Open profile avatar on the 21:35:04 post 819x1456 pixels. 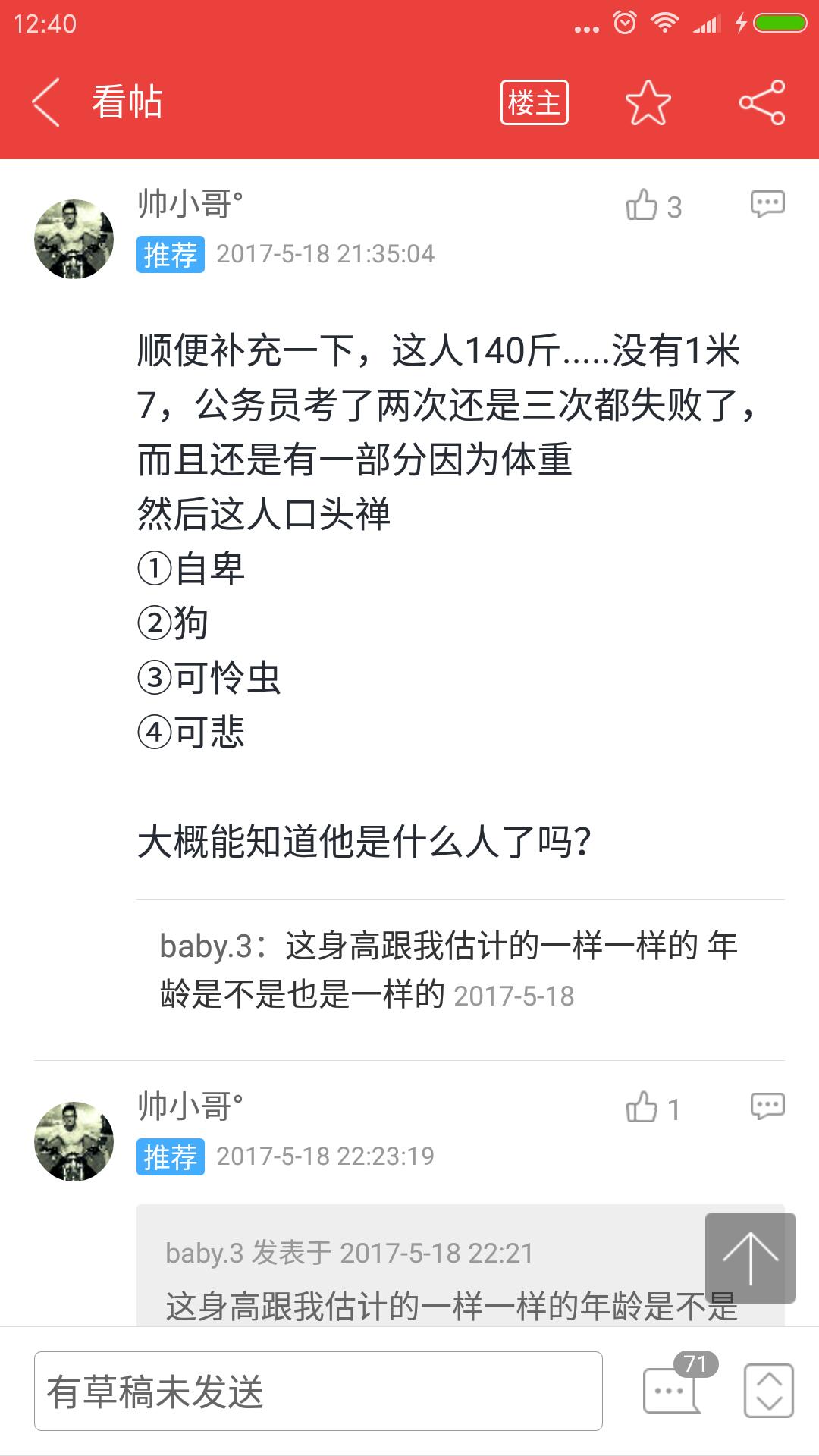click(74, 239)
